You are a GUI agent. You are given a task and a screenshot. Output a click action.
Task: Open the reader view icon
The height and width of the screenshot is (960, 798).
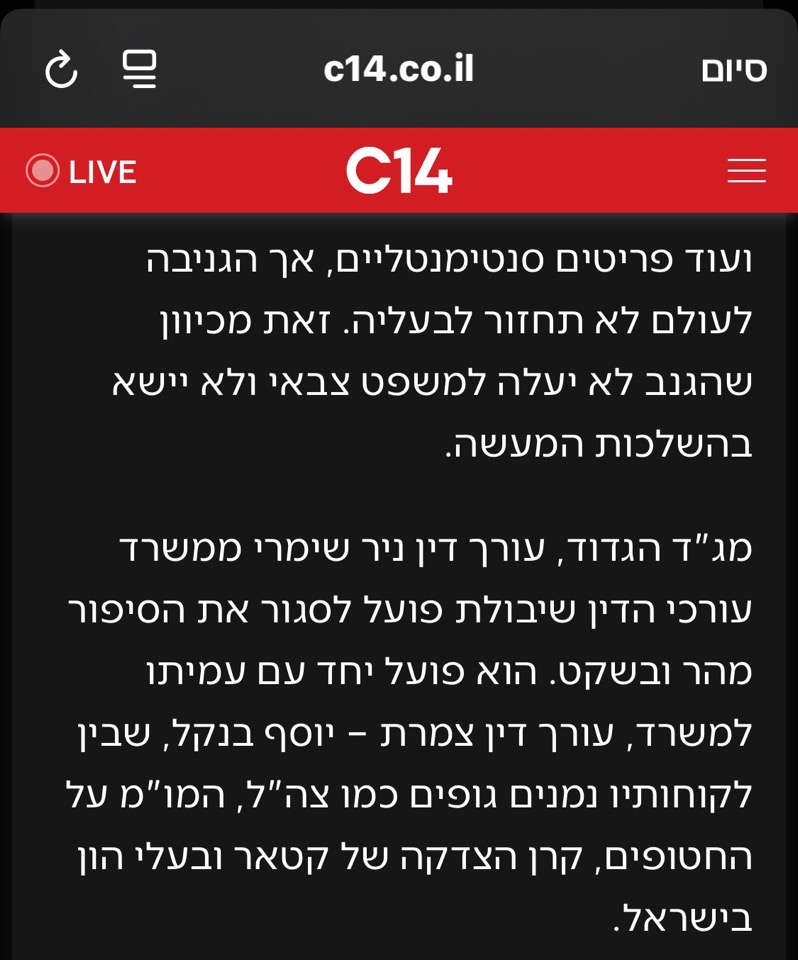[139, 69]
